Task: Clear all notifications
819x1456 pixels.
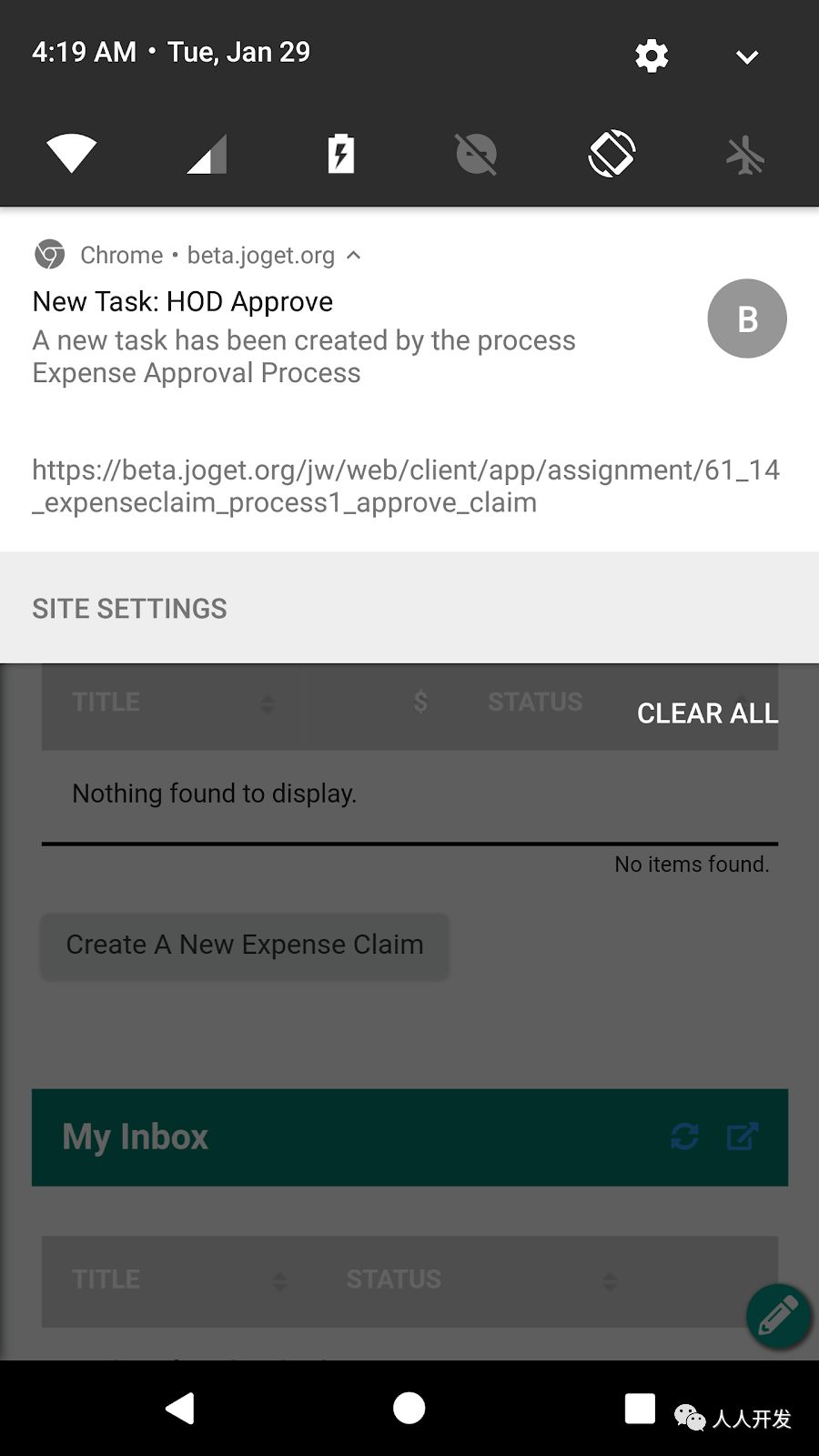Action: point(707,713)
